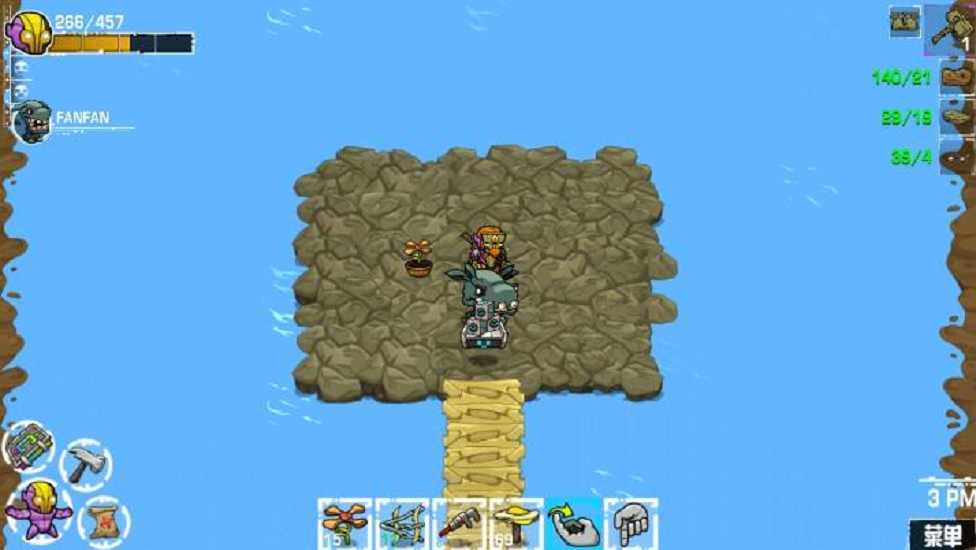This screenshot has height=550, width=976.
Task: Open the 菜单 menu button
Action: (940, 534)
